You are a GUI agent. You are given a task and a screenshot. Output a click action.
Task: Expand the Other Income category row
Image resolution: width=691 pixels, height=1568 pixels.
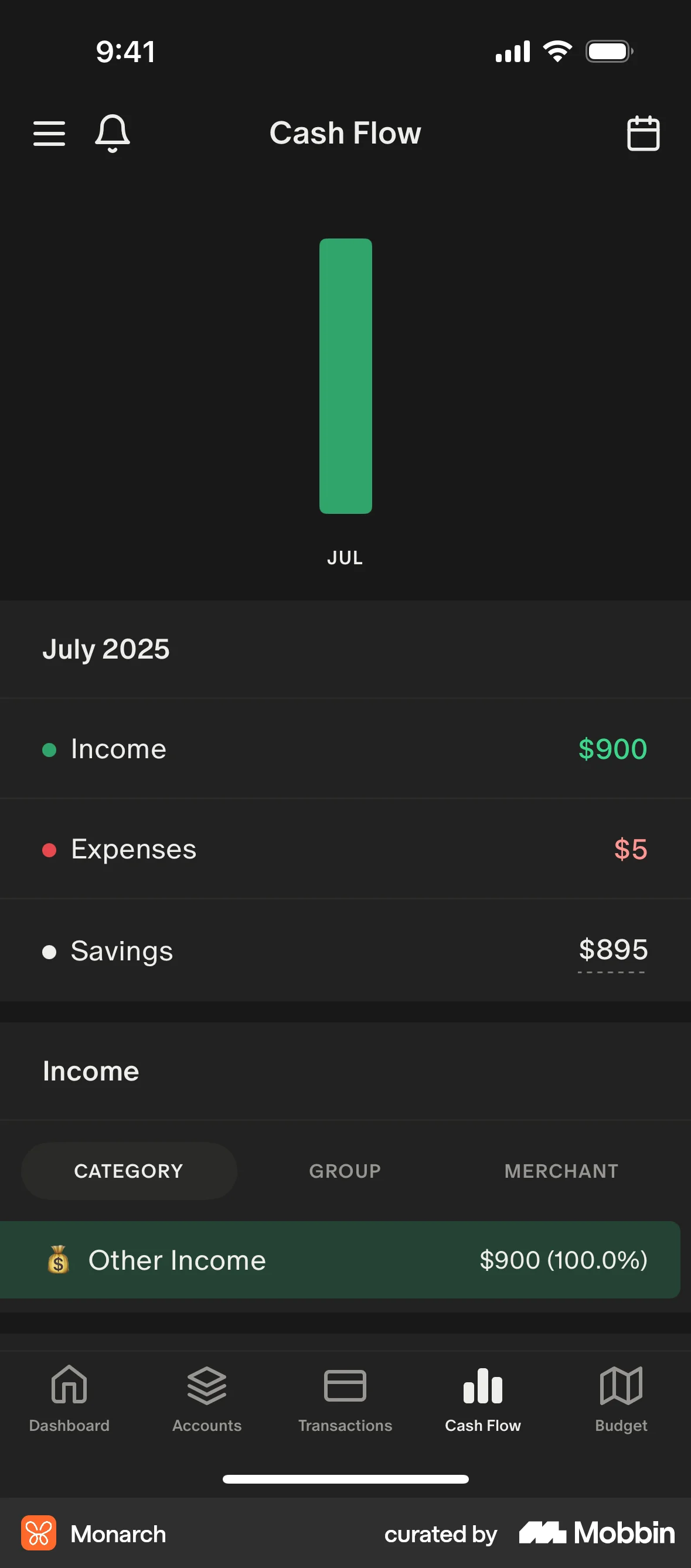(345, 1260)
